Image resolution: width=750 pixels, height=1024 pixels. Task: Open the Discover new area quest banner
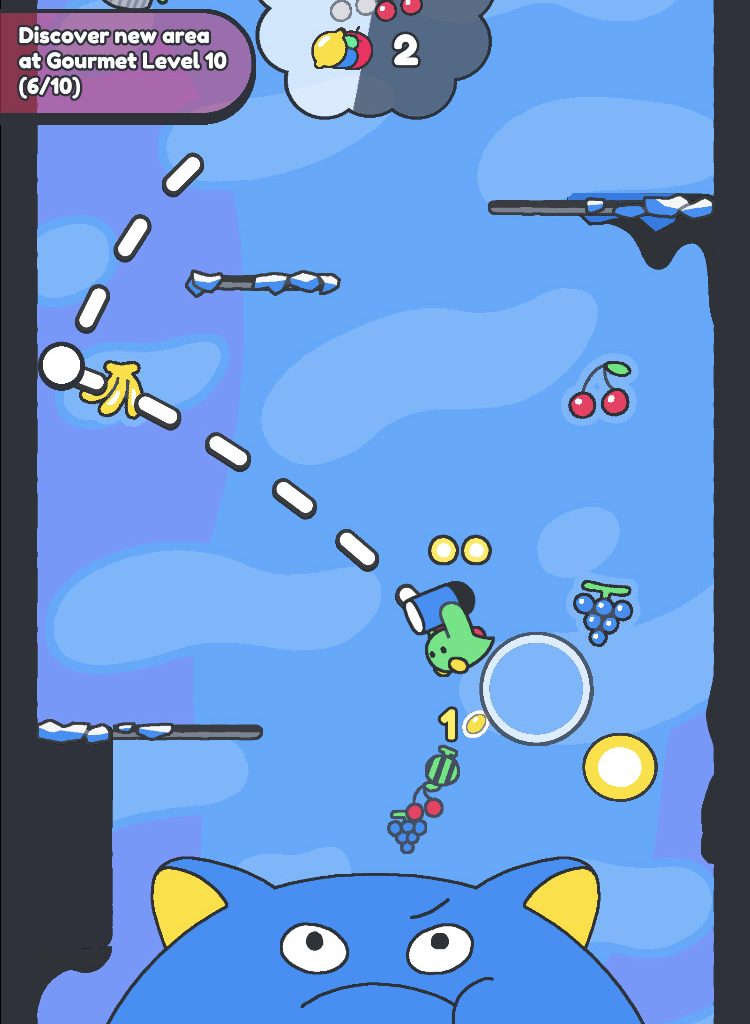click(x=122, y=62)
